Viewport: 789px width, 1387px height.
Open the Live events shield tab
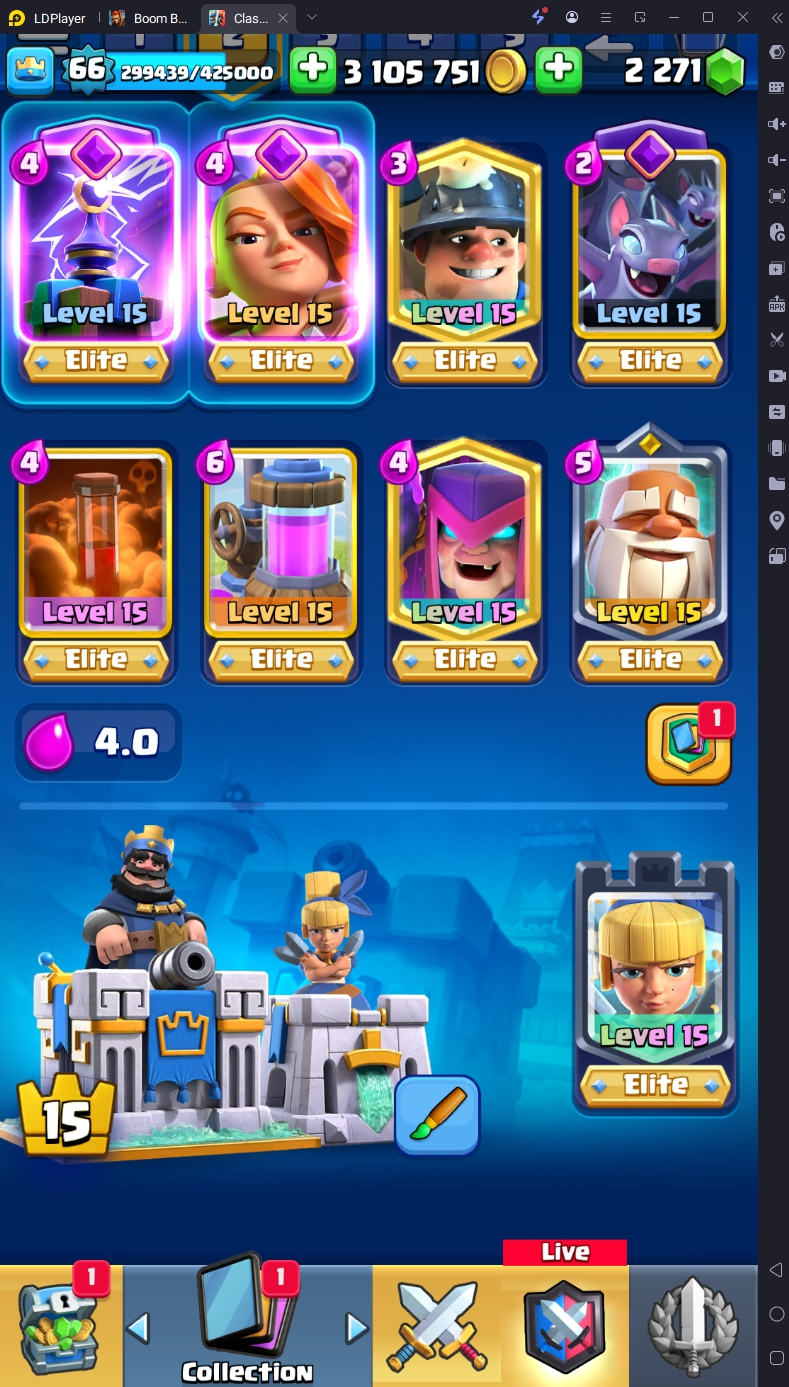[x=565, y=1325]
